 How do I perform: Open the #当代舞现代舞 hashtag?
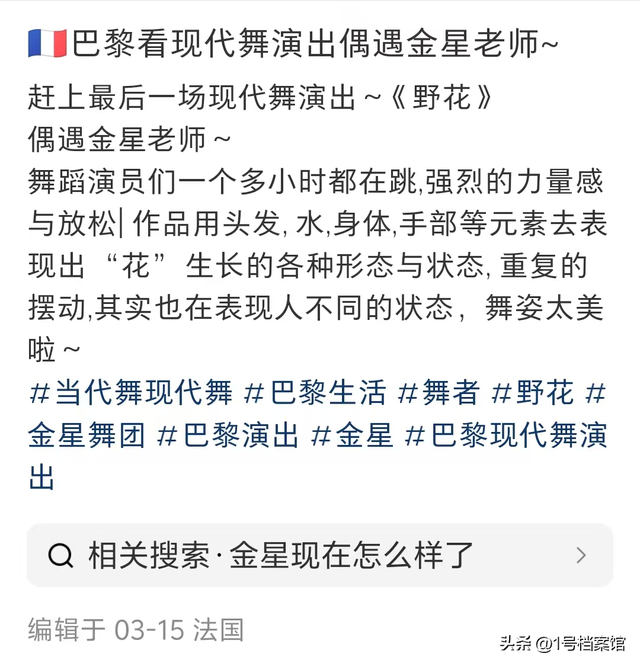point(130,393)
